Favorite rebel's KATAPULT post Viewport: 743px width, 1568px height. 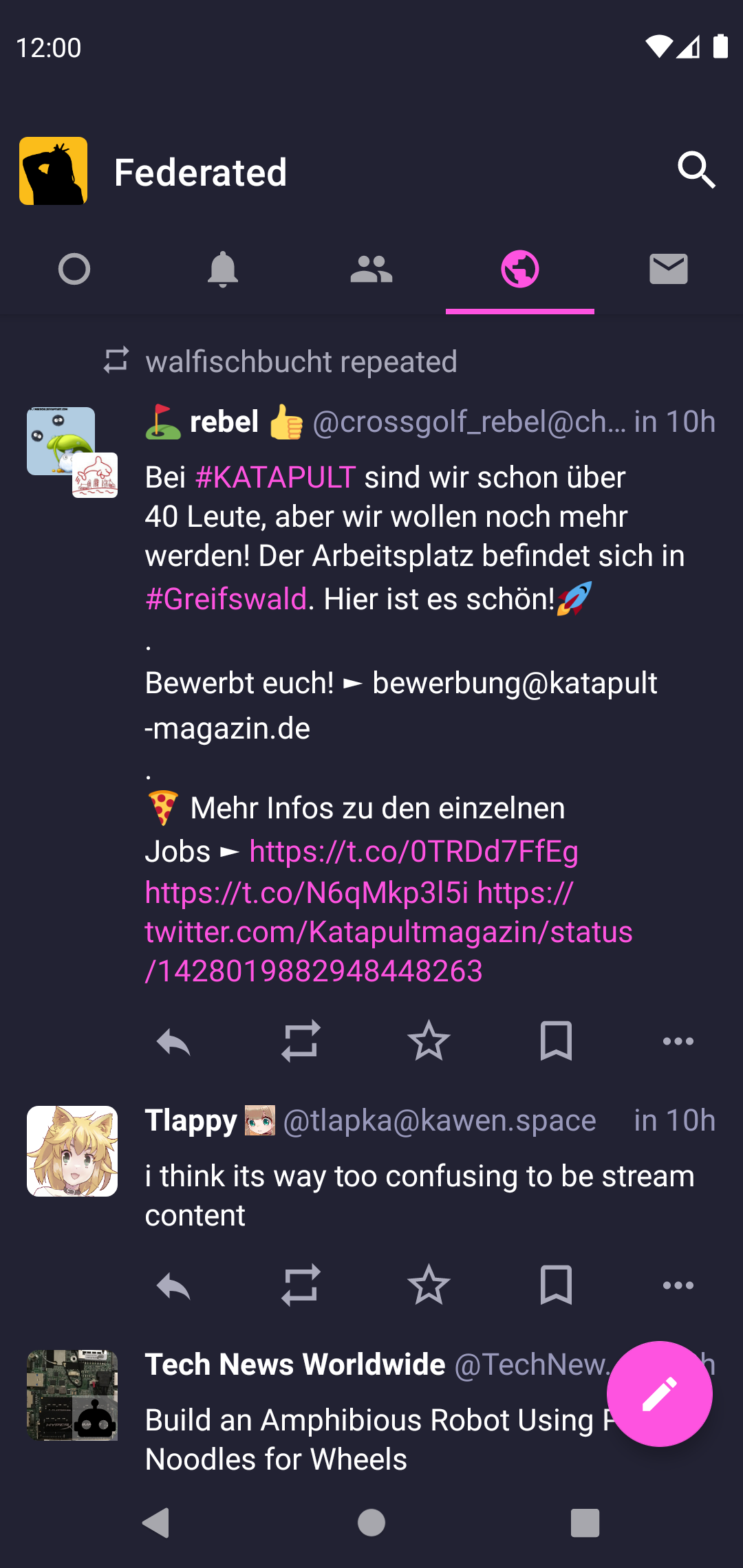click(429, 1041)
